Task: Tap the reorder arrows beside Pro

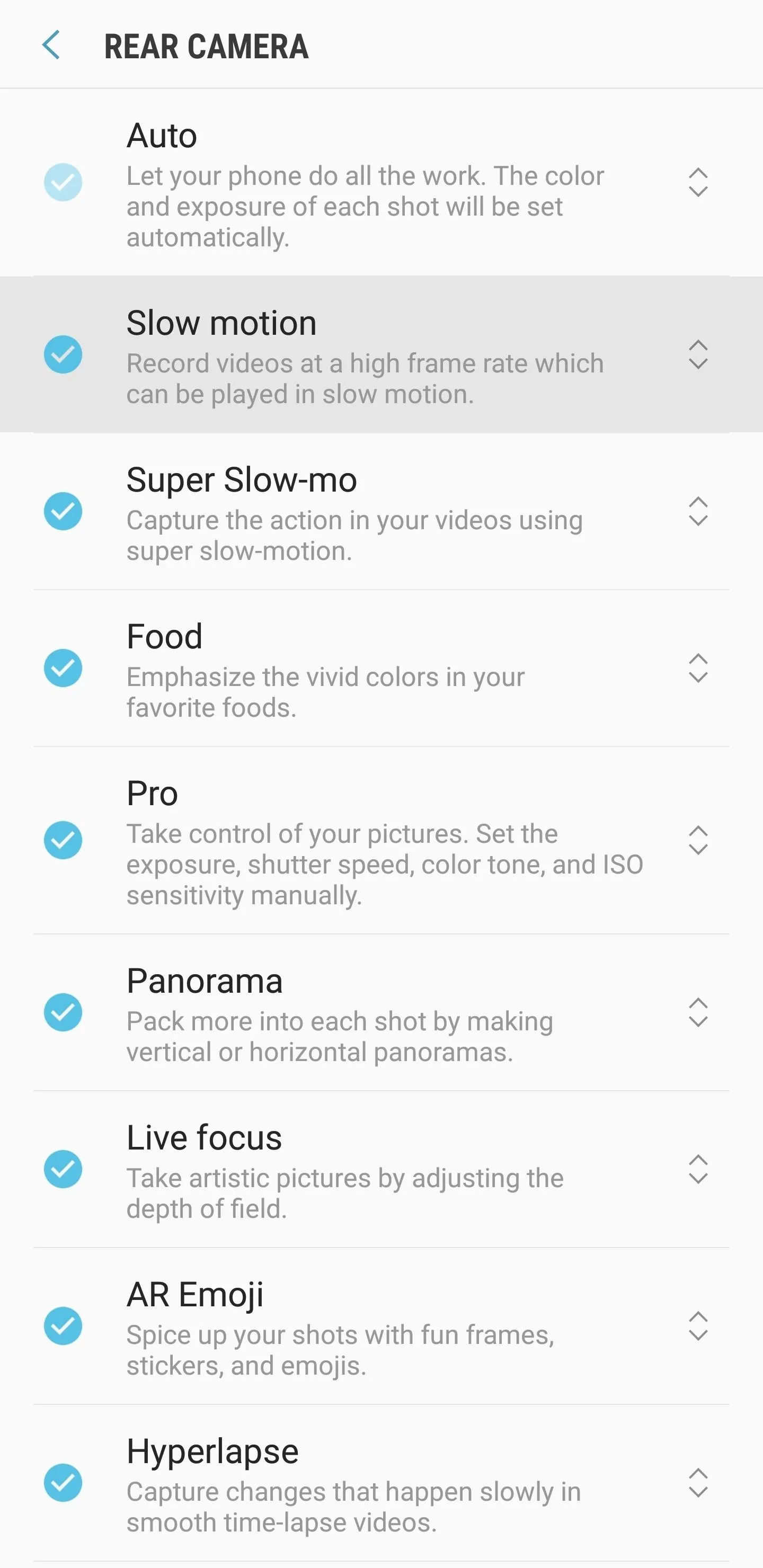Action: (x=698, y=841)
